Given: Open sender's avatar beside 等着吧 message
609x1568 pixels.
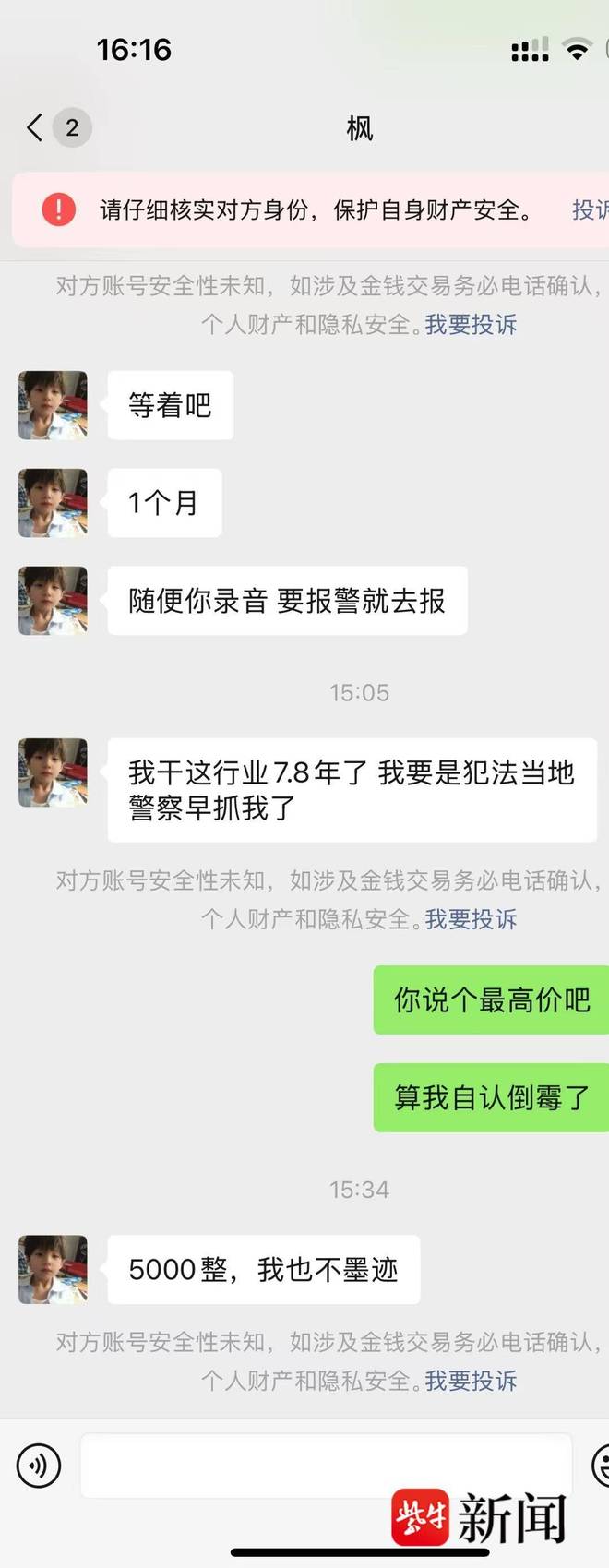Looking at the screenshot, I should pos(54,405).
